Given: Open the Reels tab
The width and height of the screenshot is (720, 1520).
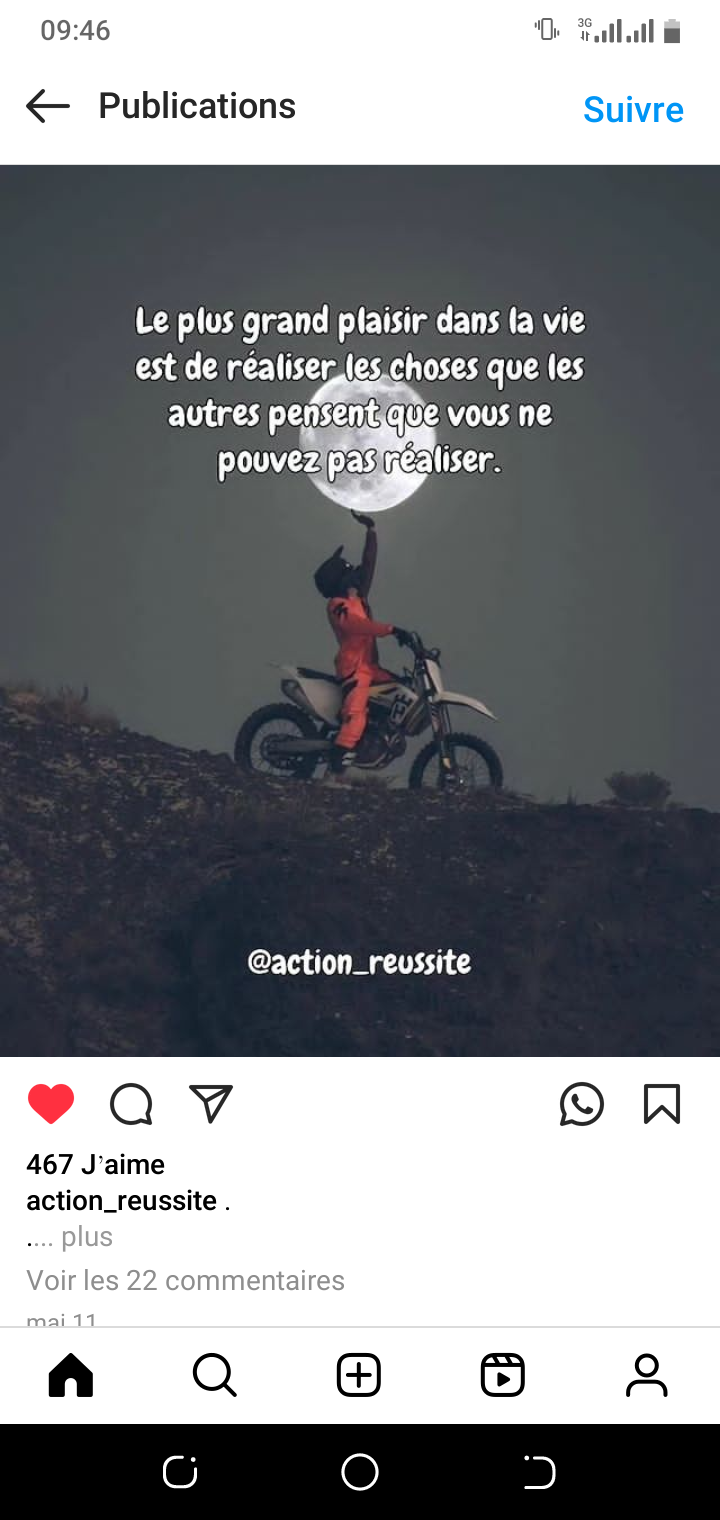Looking at the screenshot, I should click(502, 1375).
